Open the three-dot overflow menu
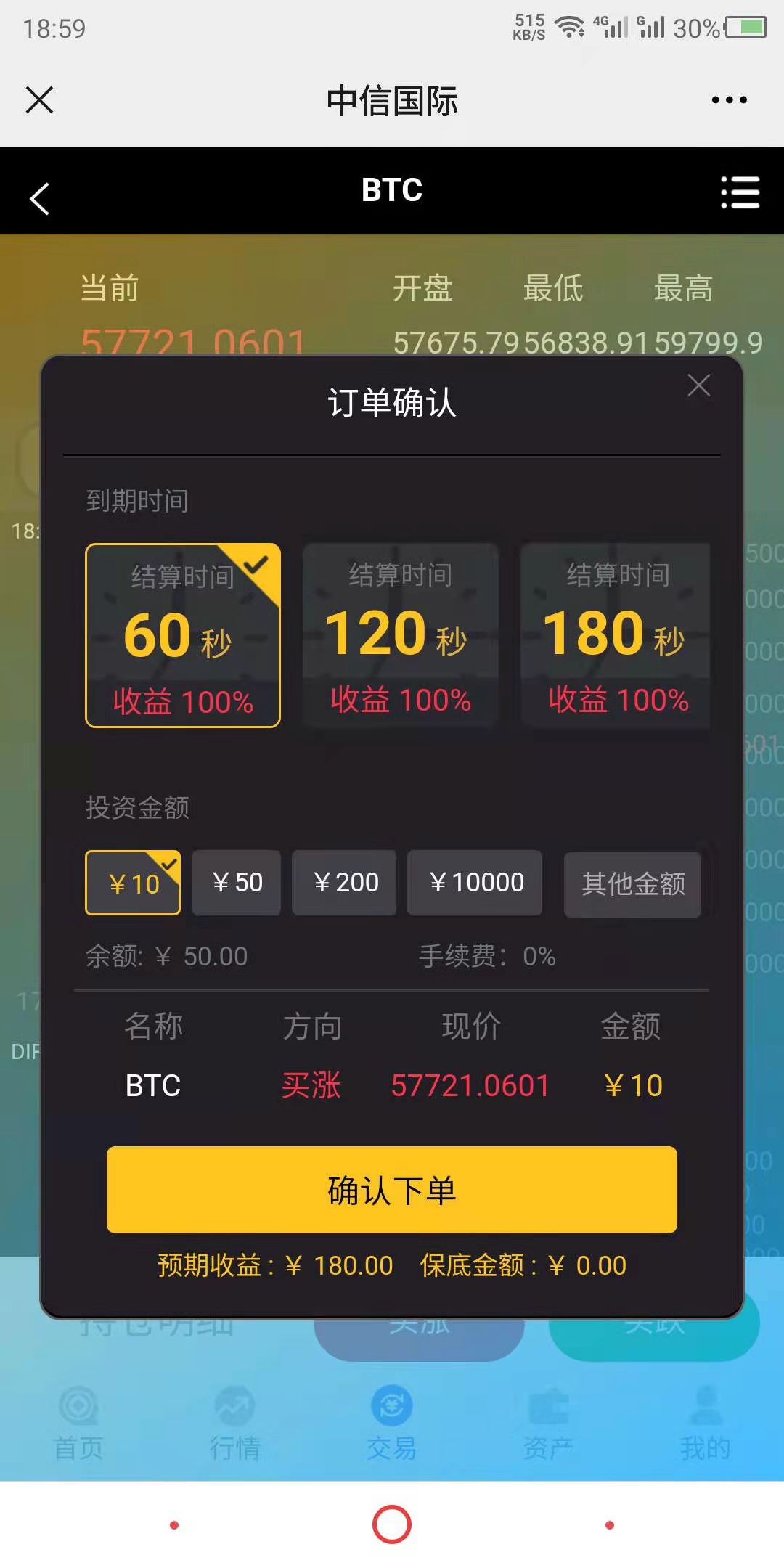Viewport: 784px width, 1568px height. (729, 99)
